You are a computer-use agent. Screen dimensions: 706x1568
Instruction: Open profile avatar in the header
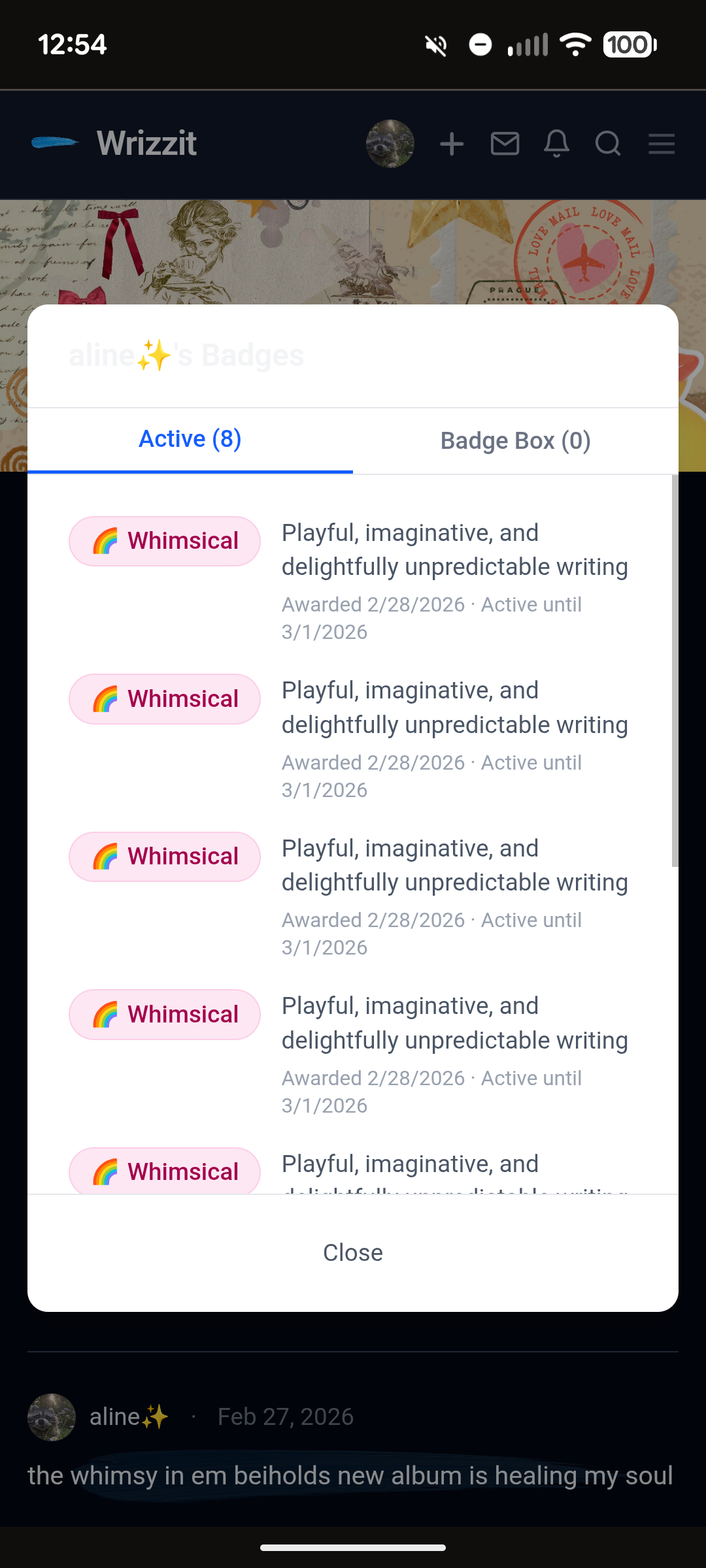[x=390, y=144]
